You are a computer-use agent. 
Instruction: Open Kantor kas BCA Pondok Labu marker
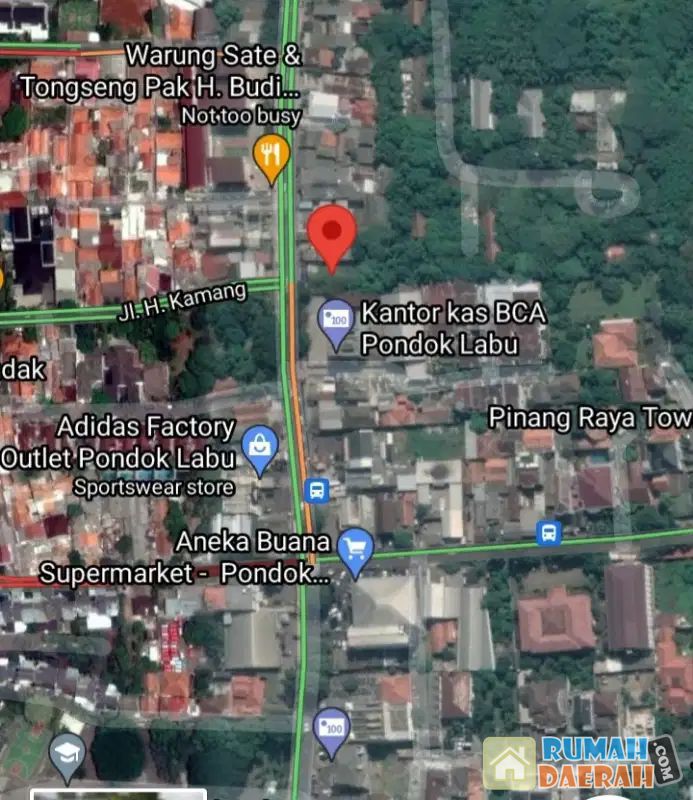pyautogui.click(x=335, y=322)
